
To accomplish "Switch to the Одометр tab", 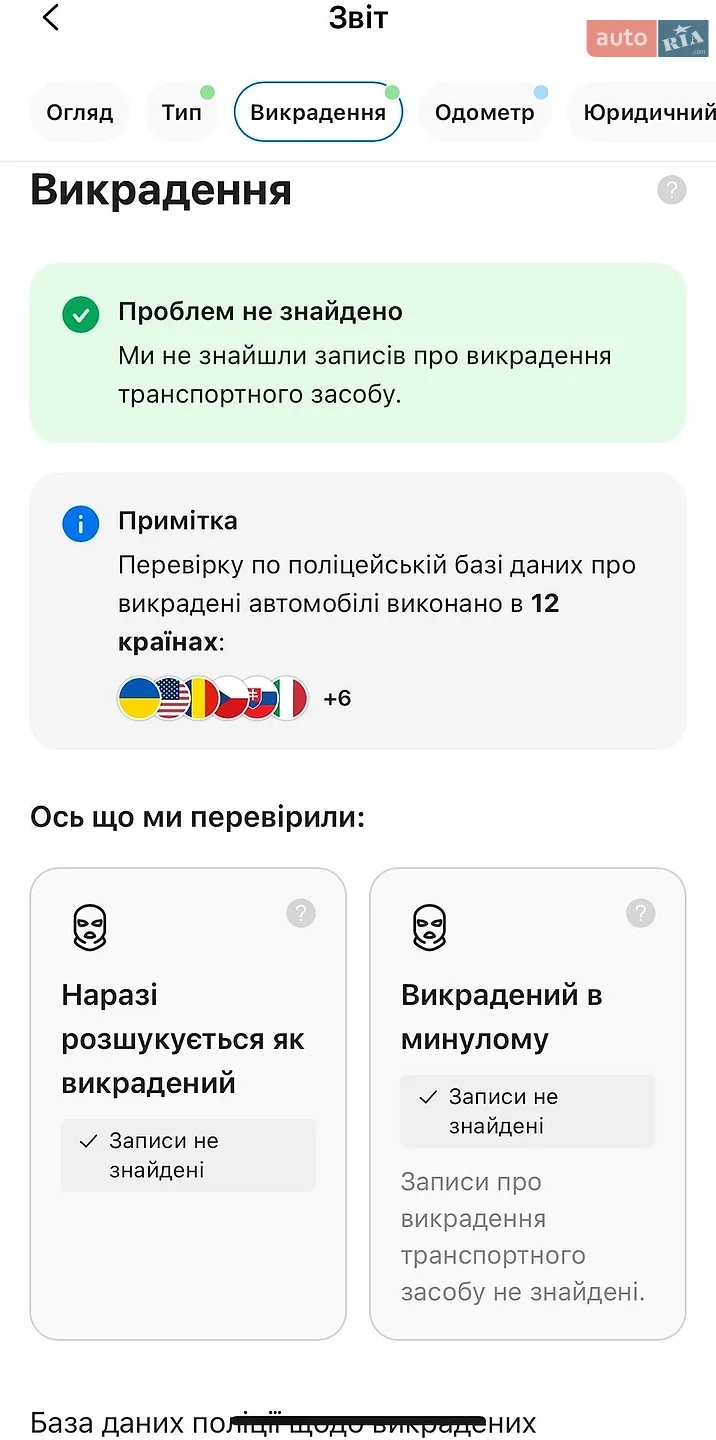I will point(485,112).
